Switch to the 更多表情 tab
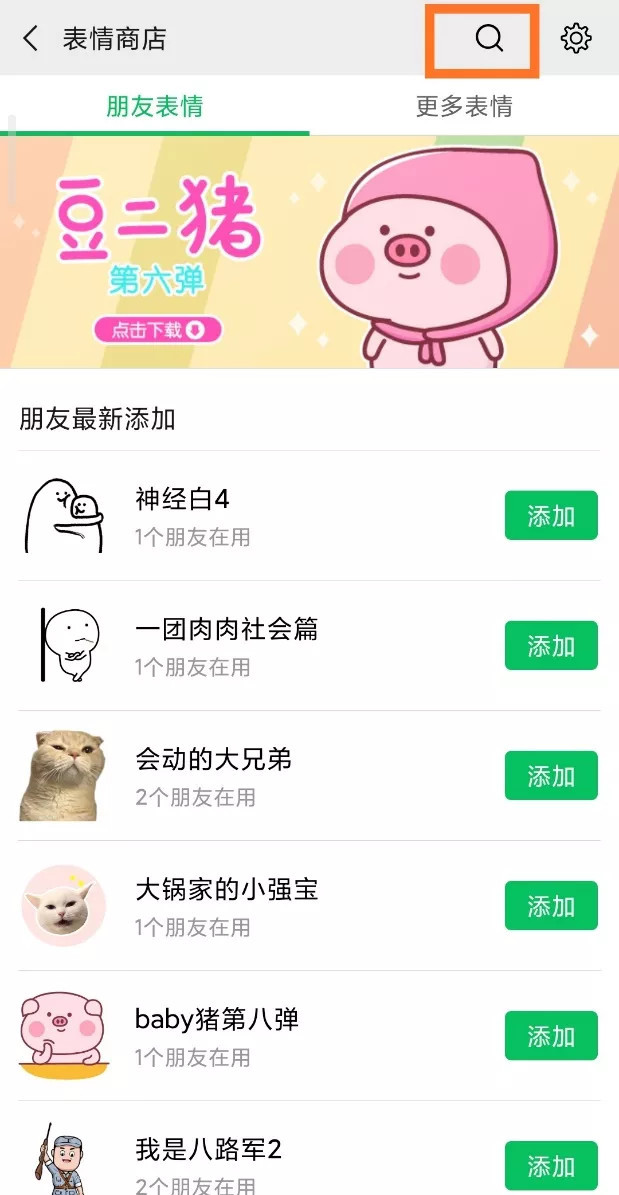This screenshot has width=619, height=1195. tap(464, 106)
